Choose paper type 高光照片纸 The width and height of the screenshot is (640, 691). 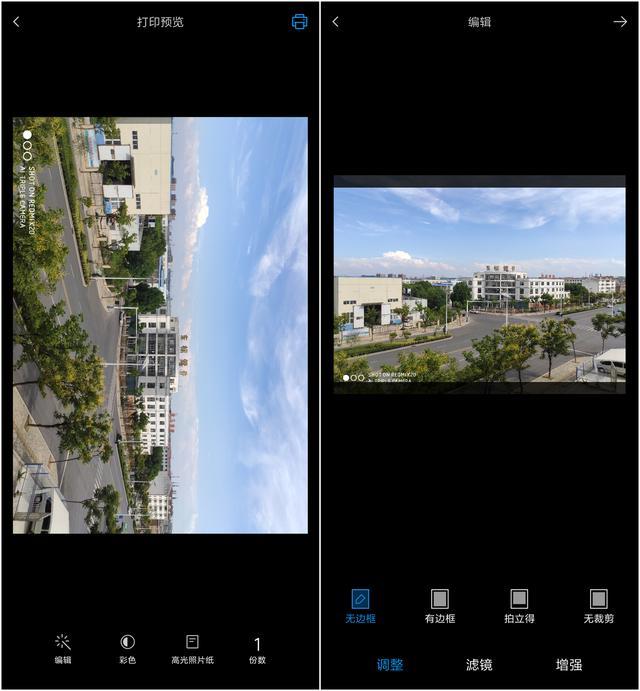click(192, 647)
